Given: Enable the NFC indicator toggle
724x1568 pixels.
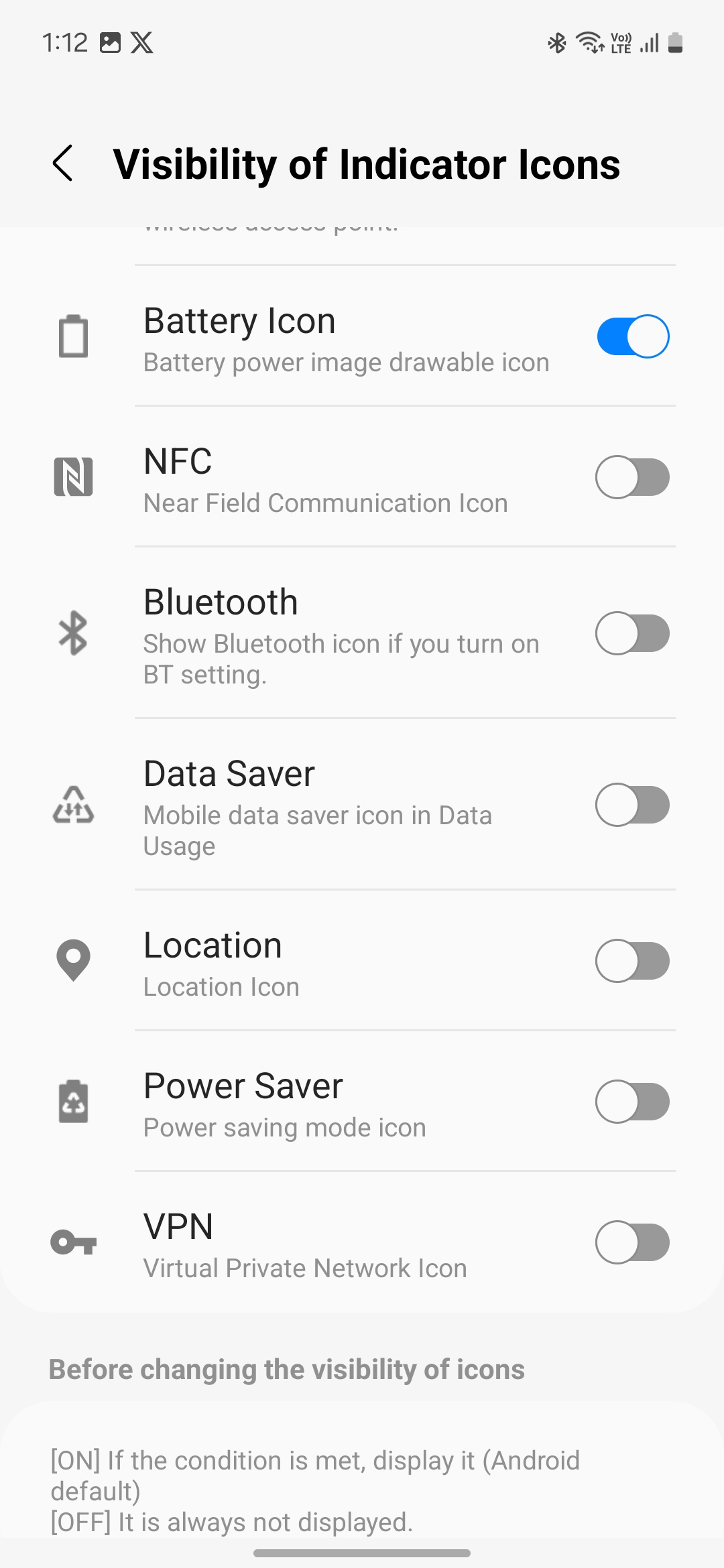Looking at the screenshot, I should (x=631, y=478).
